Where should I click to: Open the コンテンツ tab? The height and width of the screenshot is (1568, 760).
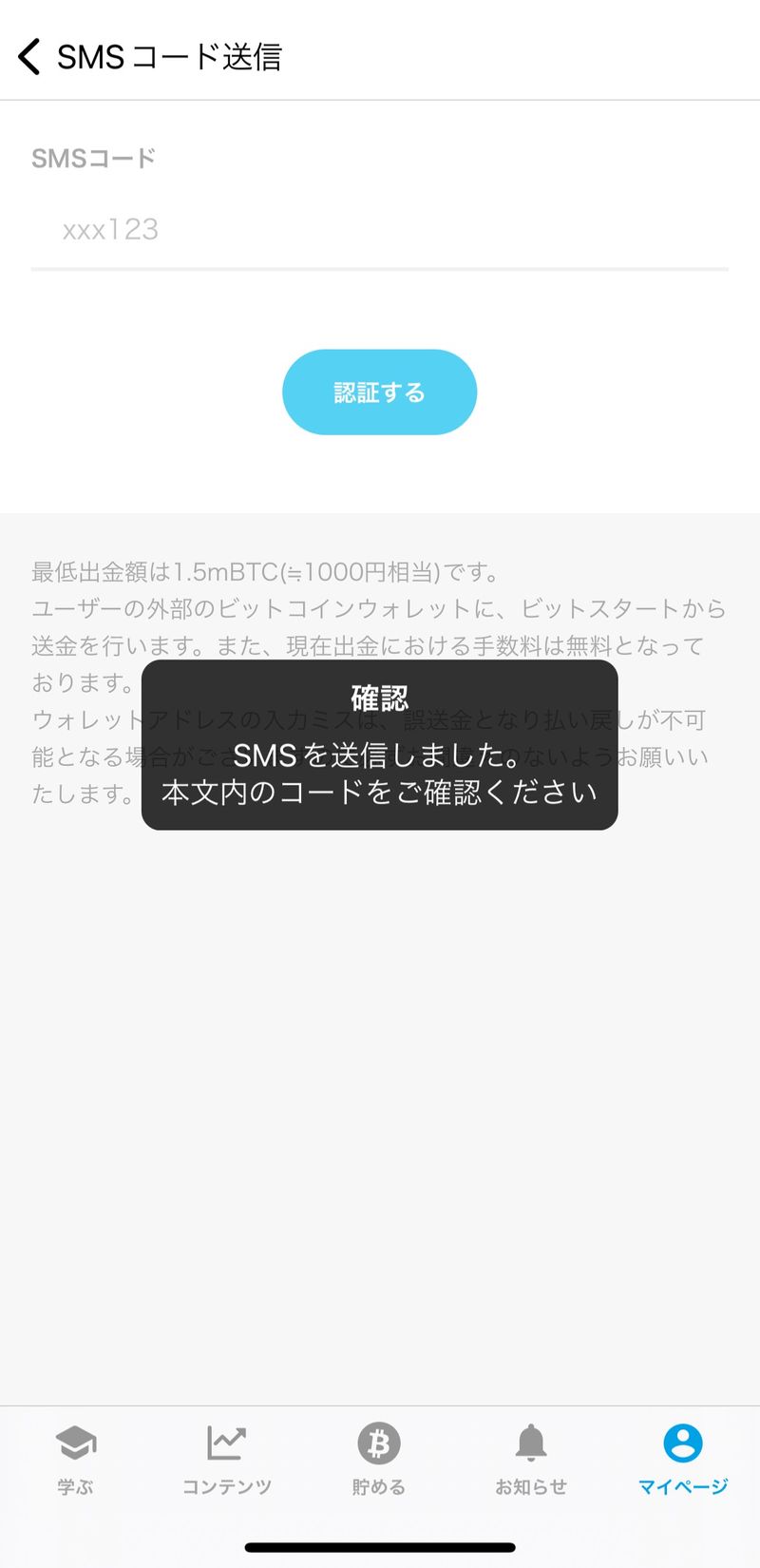[227, 1459]
